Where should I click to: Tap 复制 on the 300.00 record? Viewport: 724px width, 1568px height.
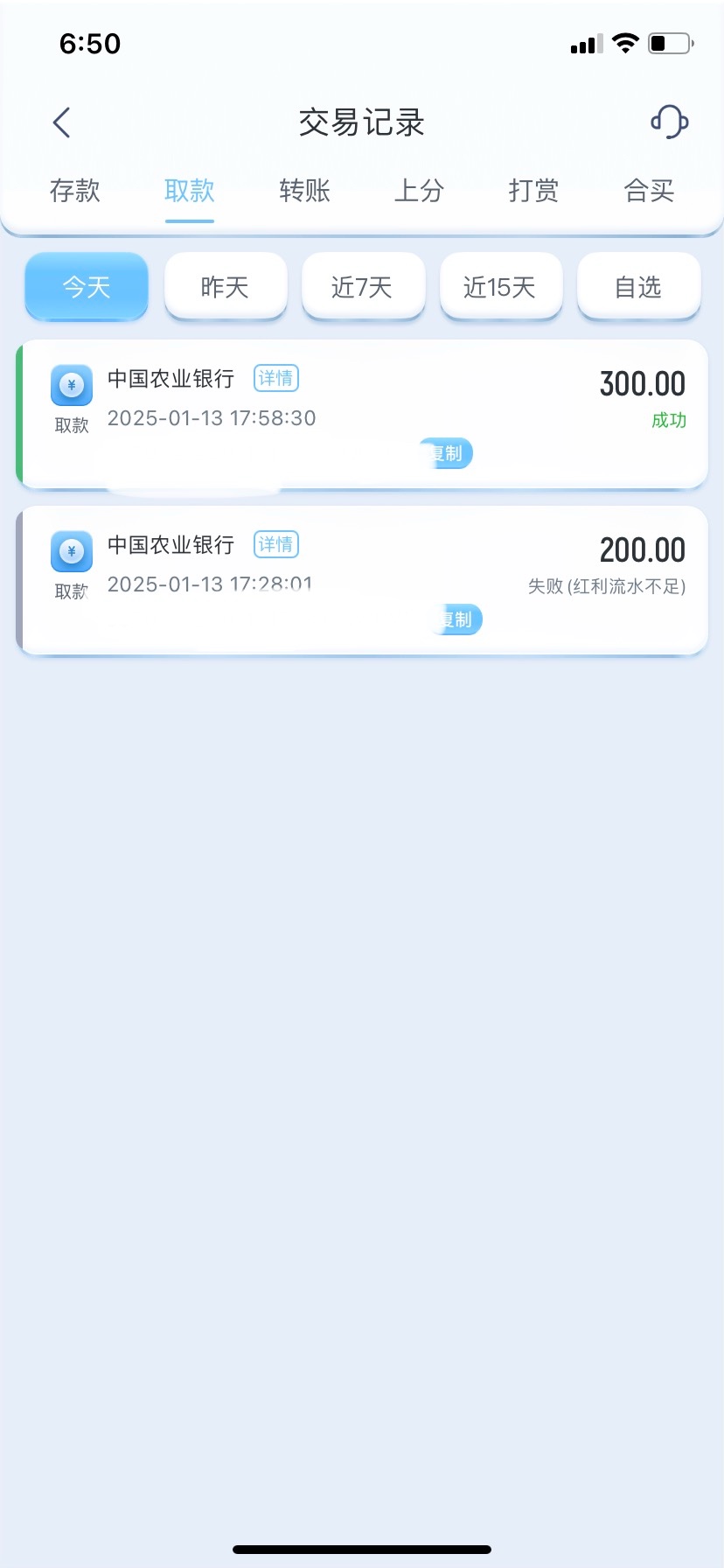(448, 453)
